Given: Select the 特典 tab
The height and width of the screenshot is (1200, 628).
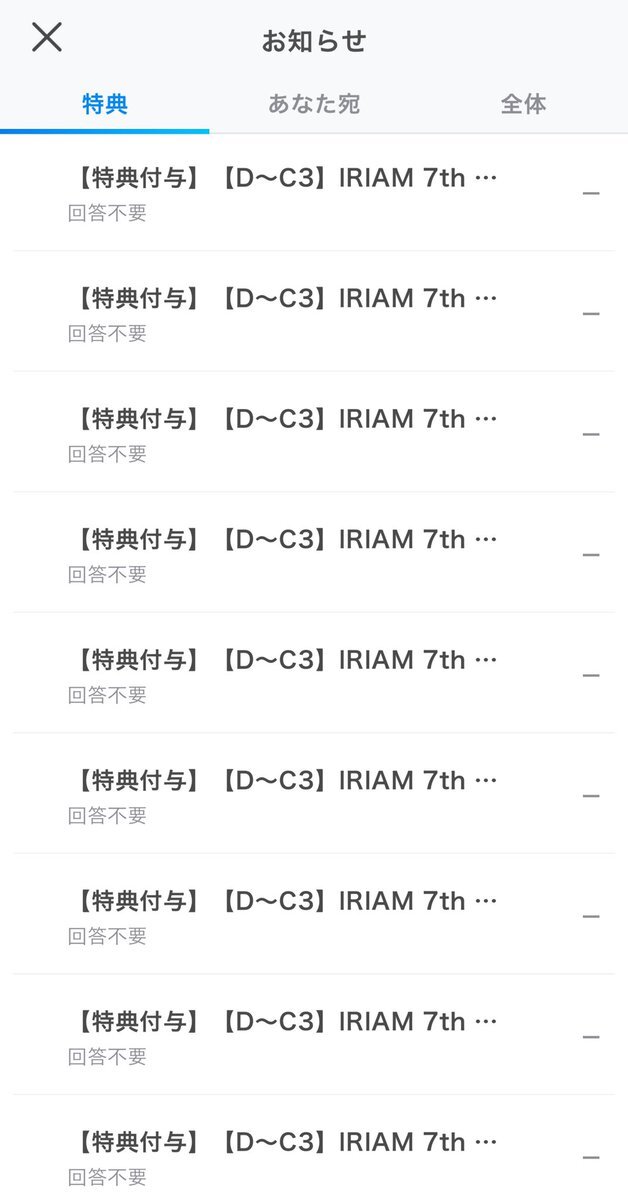Looking at the screenshot, I should pos(105,104).
